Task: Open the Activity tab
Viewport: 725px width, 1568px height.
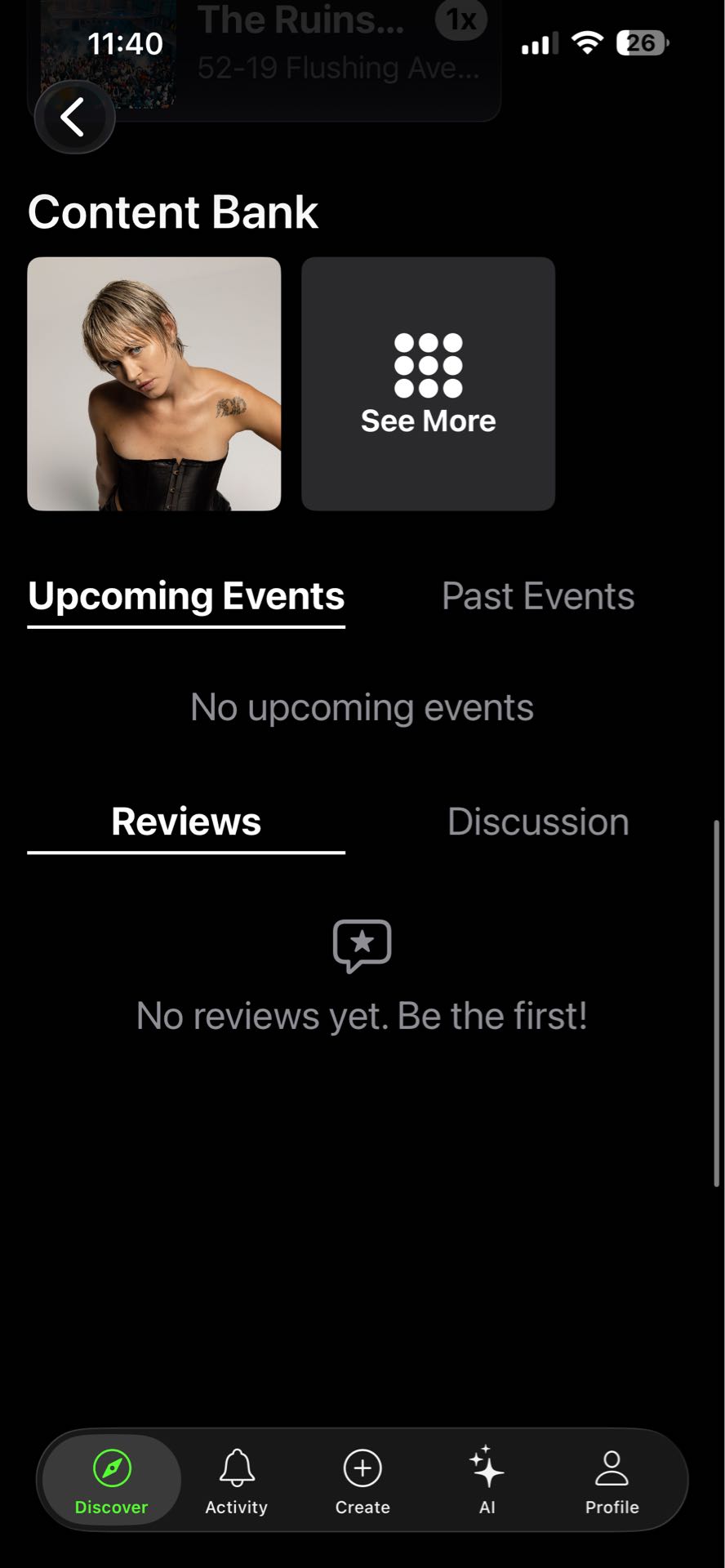Action: click(237, 1480)
